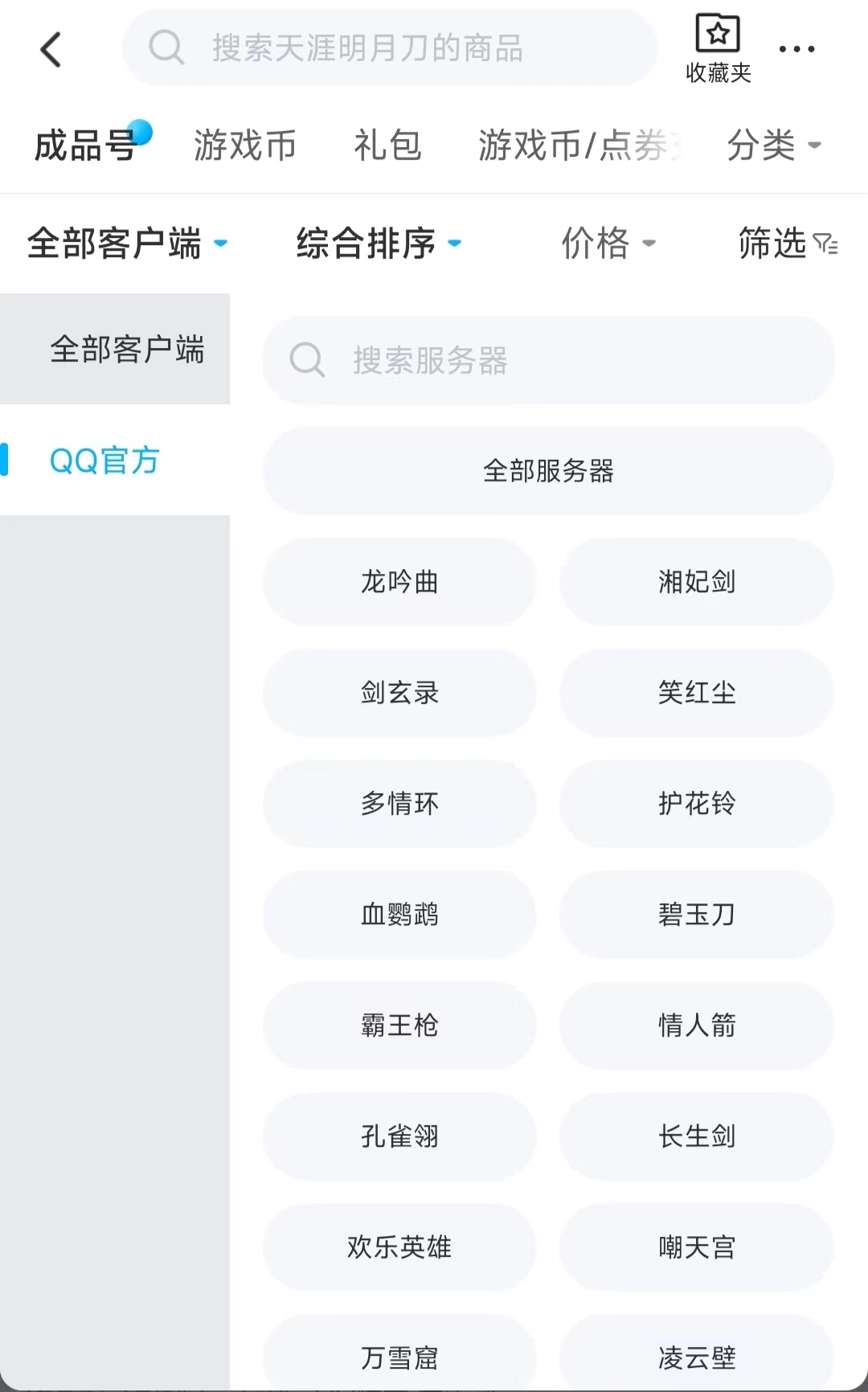Tap the 搜索服务器 server search field
868x1392 pixels.
click(548, 360)
